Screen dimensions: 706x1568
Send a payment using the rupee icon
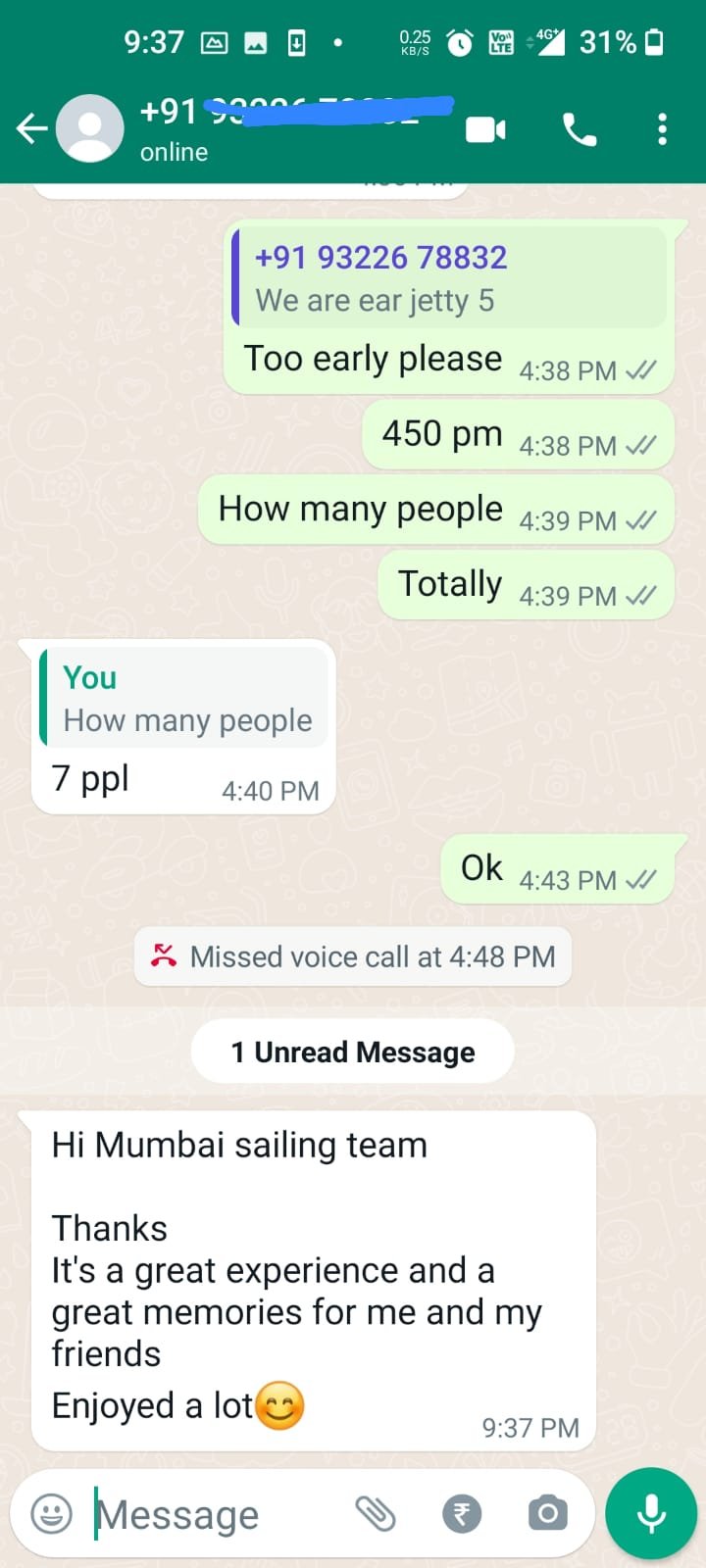tap(462, 1514)
